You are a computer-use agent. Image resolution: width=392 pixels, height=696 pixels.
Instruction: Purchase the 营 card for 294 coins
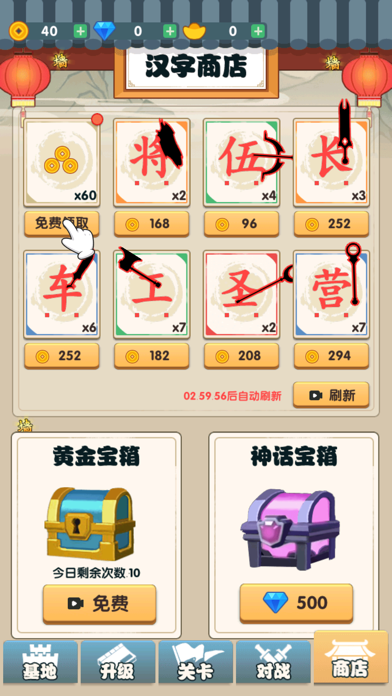coord(331,356)
